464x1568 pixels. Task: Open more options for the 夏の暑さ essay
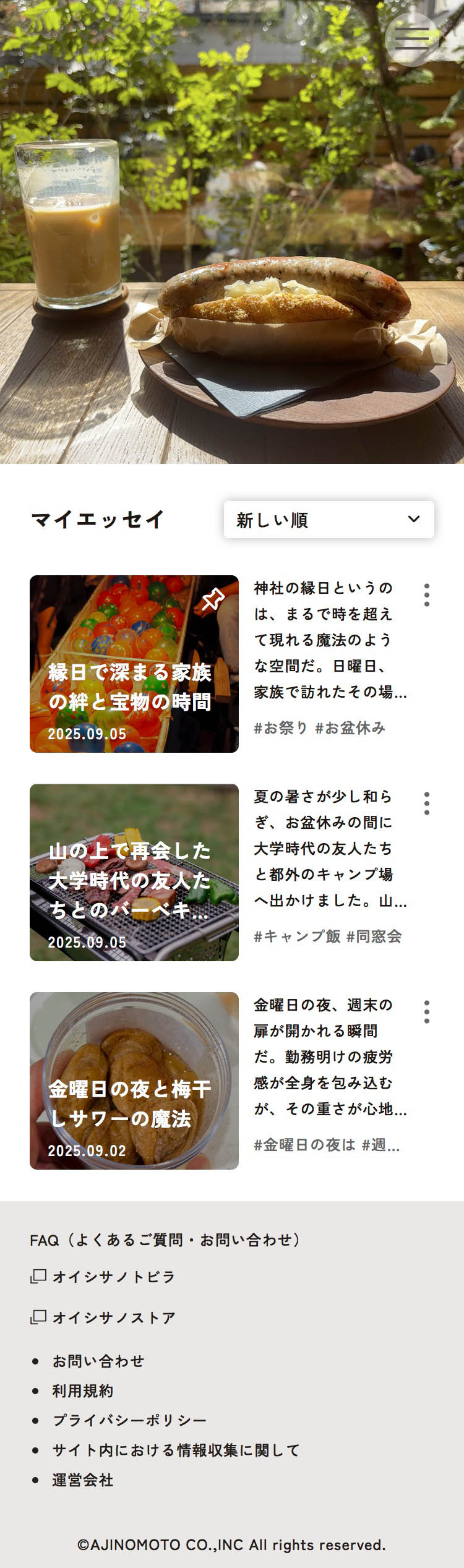[427, 803]
